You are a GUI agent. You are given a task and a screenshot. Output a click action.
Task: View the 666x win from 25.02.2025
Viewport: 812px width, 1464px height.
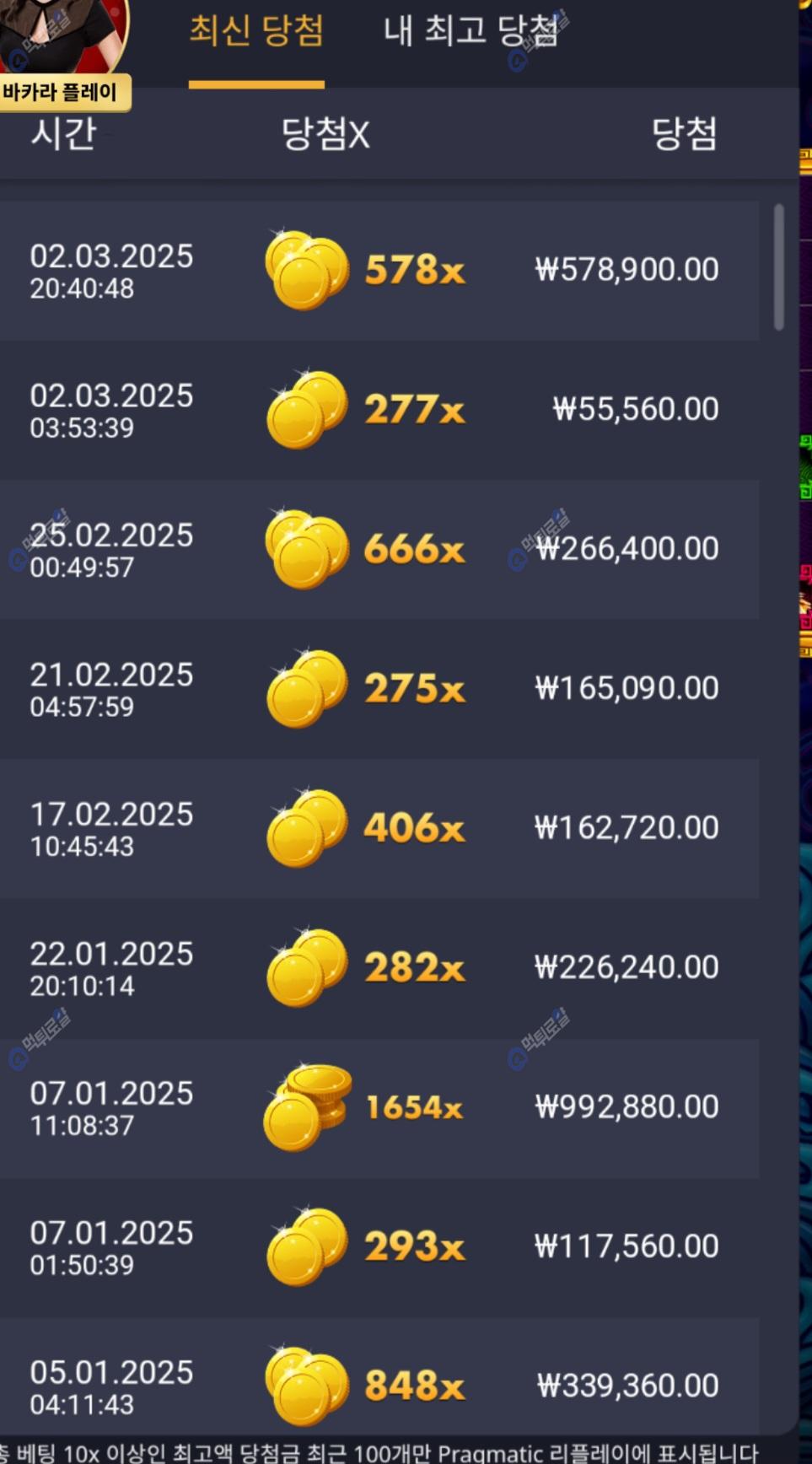[x=379, y=549]
